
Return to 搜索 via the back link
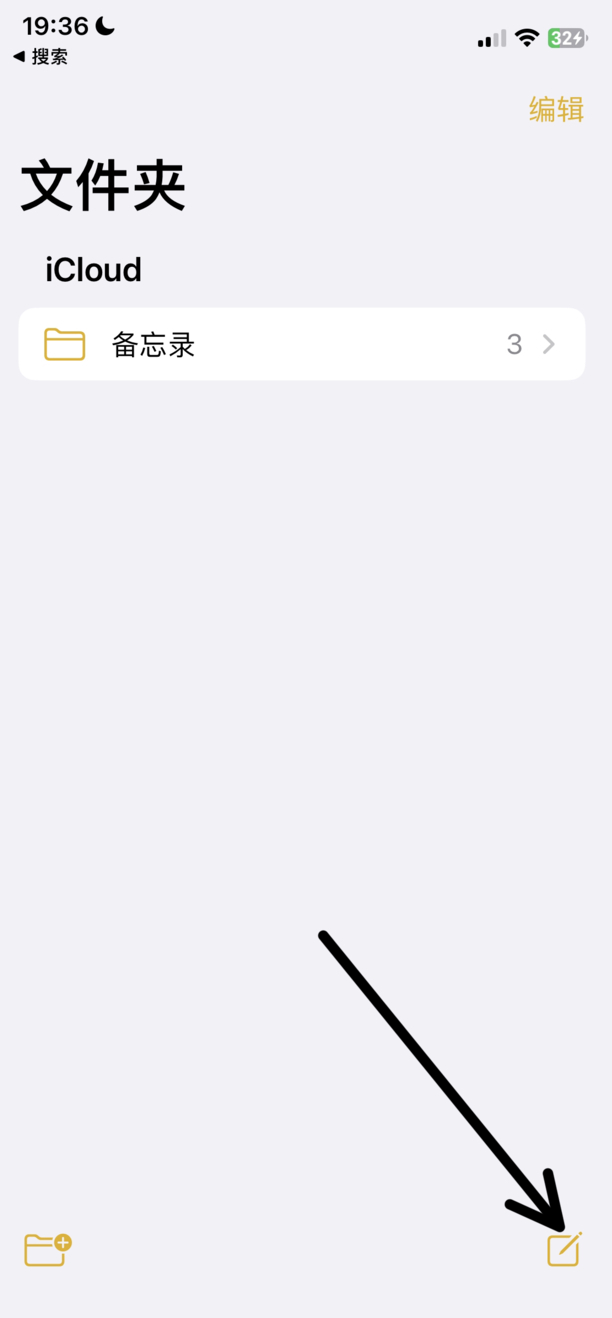[40, 57]
